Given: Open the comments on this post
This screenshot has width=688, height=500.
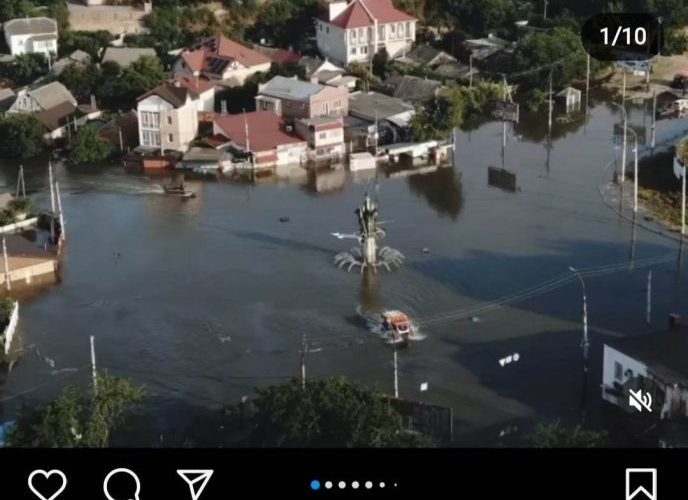Looking at the screenshot, I should click(122, 484).
